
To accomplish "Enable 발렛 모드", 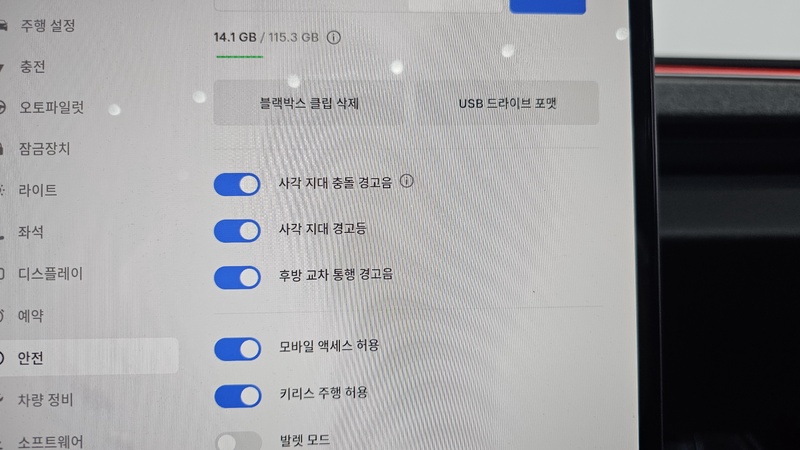I will click(x=238, y=440).
